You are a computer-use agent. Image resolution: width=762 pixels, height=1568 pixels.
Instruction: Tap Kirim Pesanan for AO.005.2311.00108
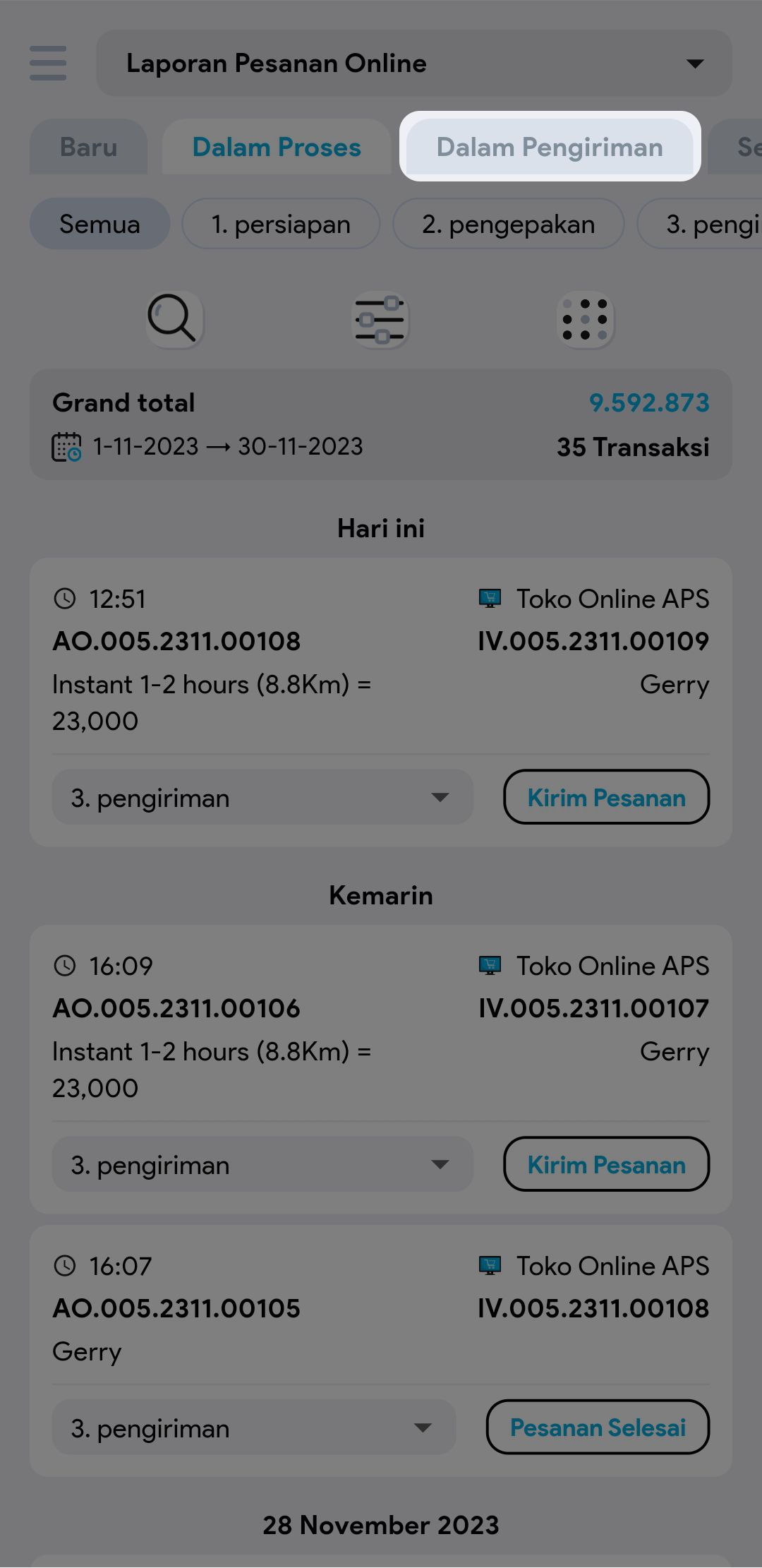[606, 798]
